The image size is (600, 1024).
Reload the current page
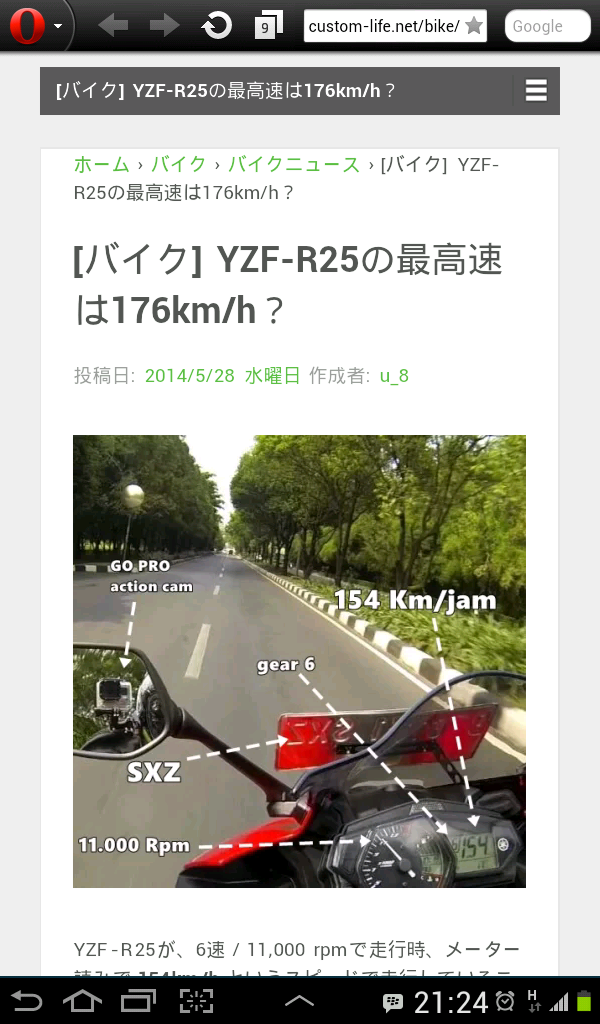pyautogui.click(x=216, y=26)
